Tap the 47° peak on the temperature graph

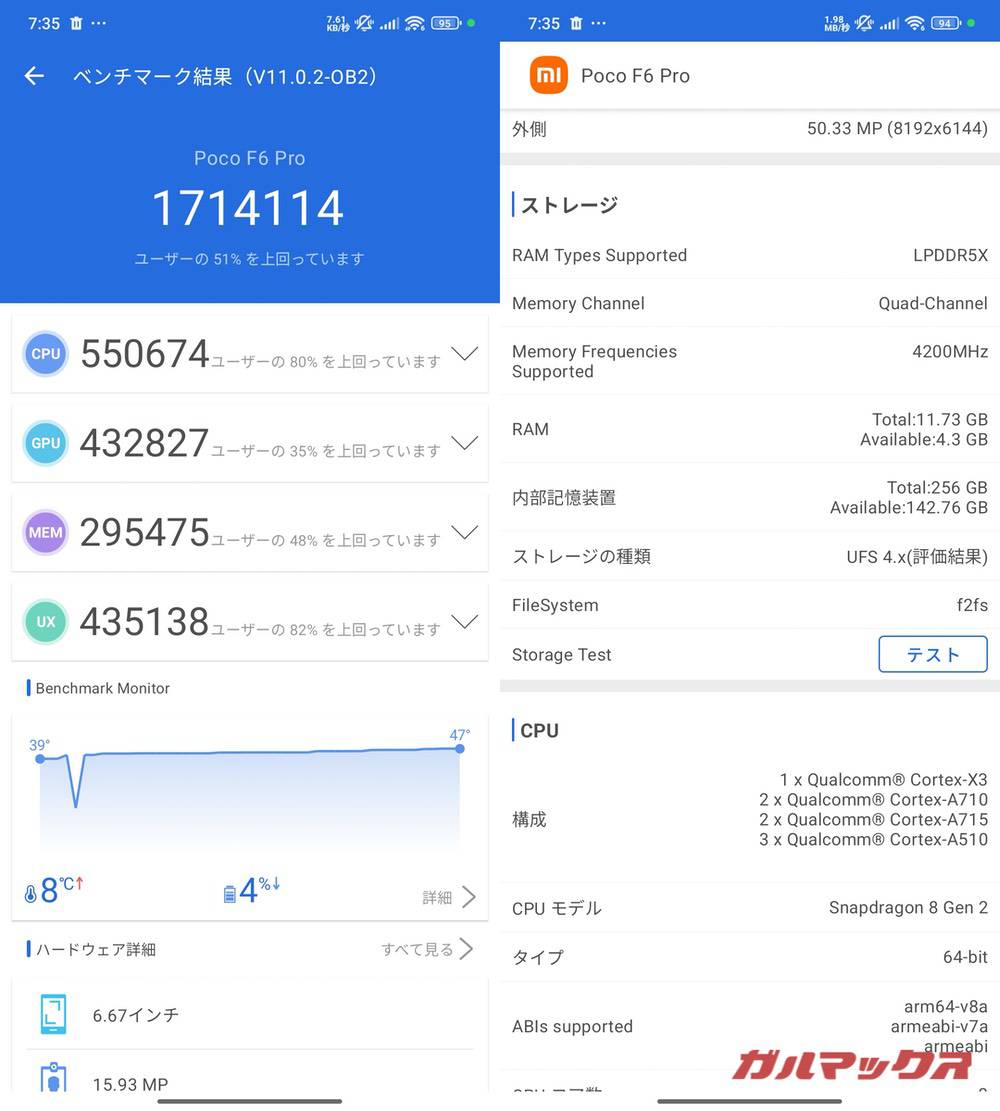click(458, 749)
